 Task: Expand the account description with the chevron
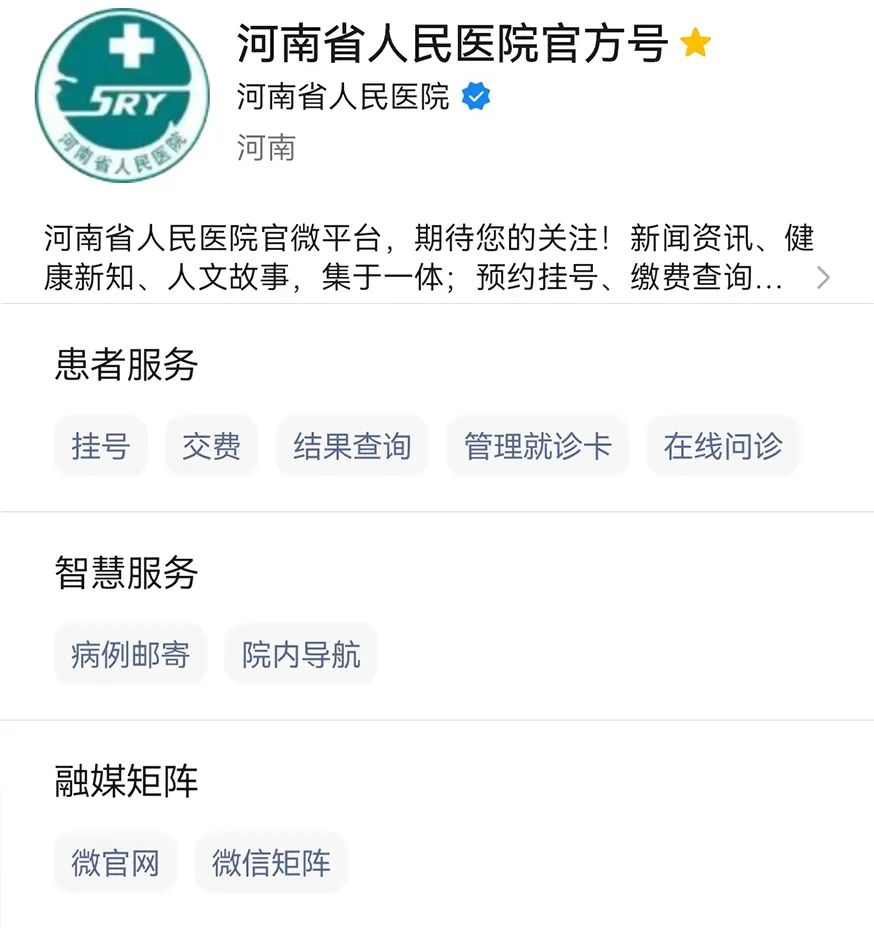(823, 277)
